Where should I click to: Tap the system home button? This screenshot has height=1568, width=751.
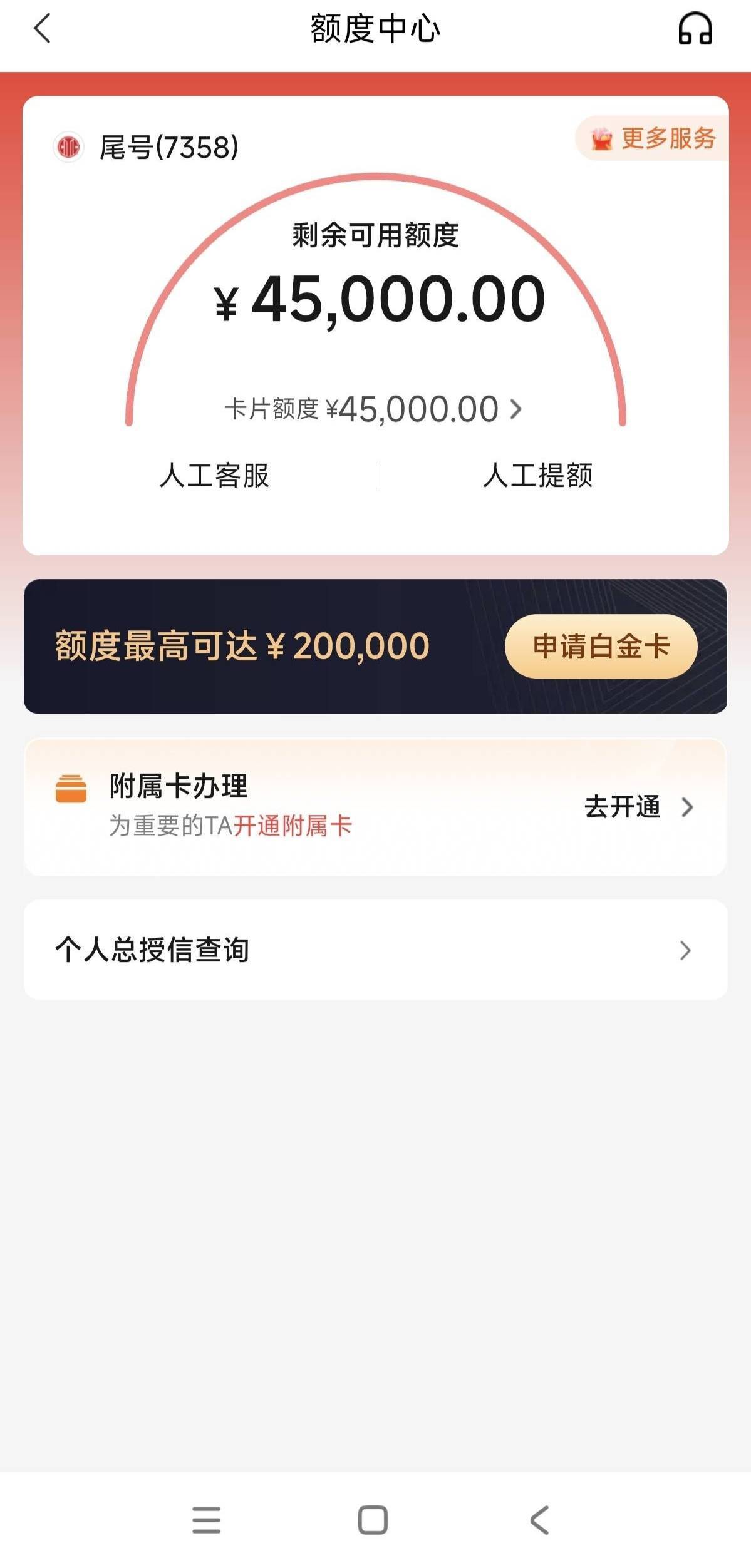(373, 1520)
